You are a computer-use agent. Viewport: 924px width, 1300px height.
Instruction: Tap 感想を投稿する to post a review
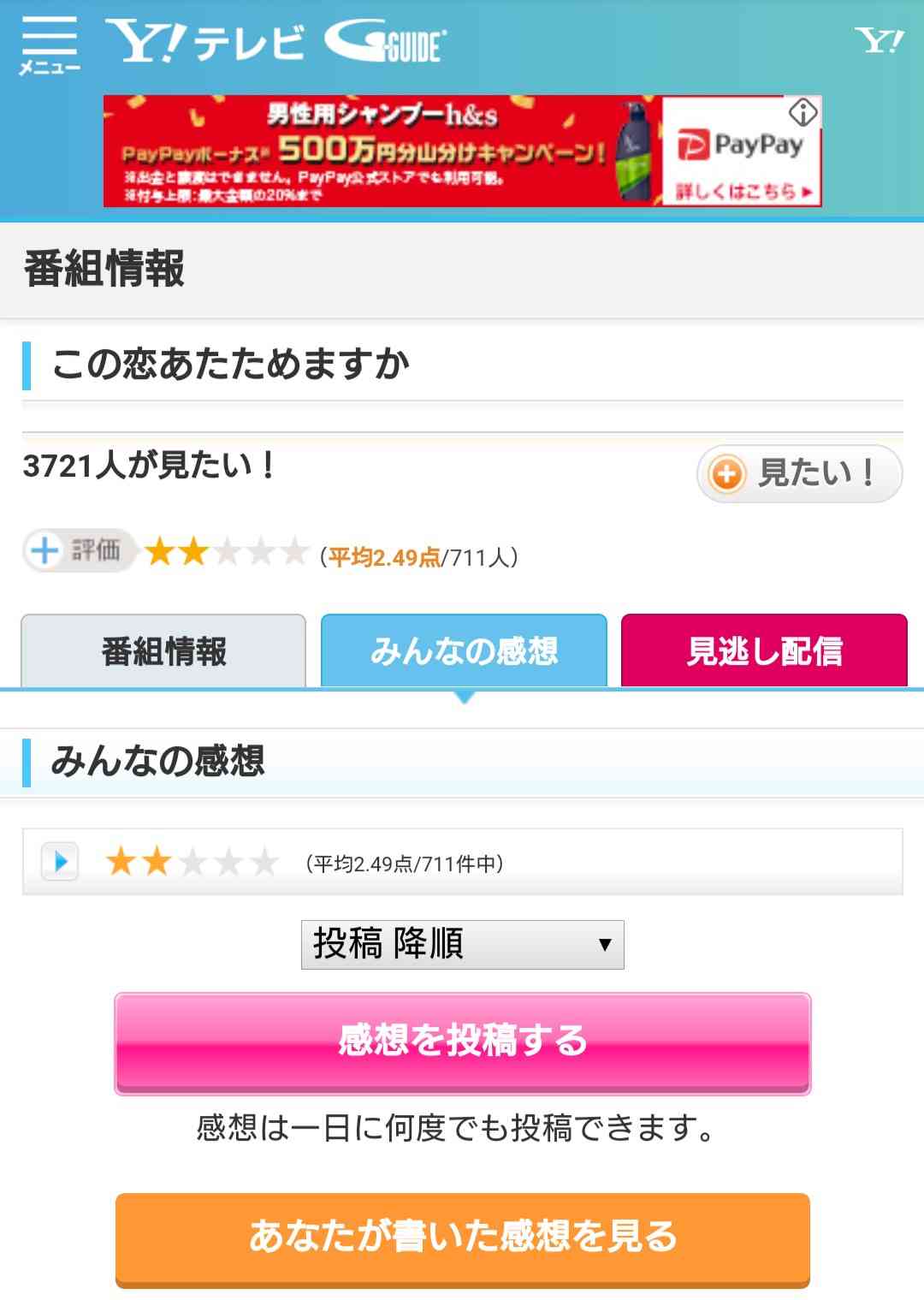tap(462, 1042)
